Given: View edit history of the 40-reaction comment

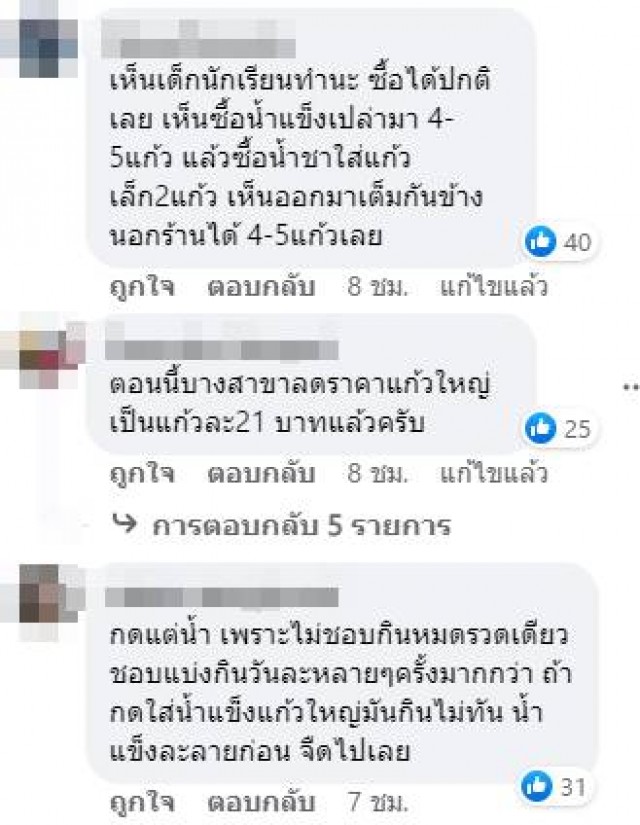Looking at the screenshot, I should coord(494,288).
